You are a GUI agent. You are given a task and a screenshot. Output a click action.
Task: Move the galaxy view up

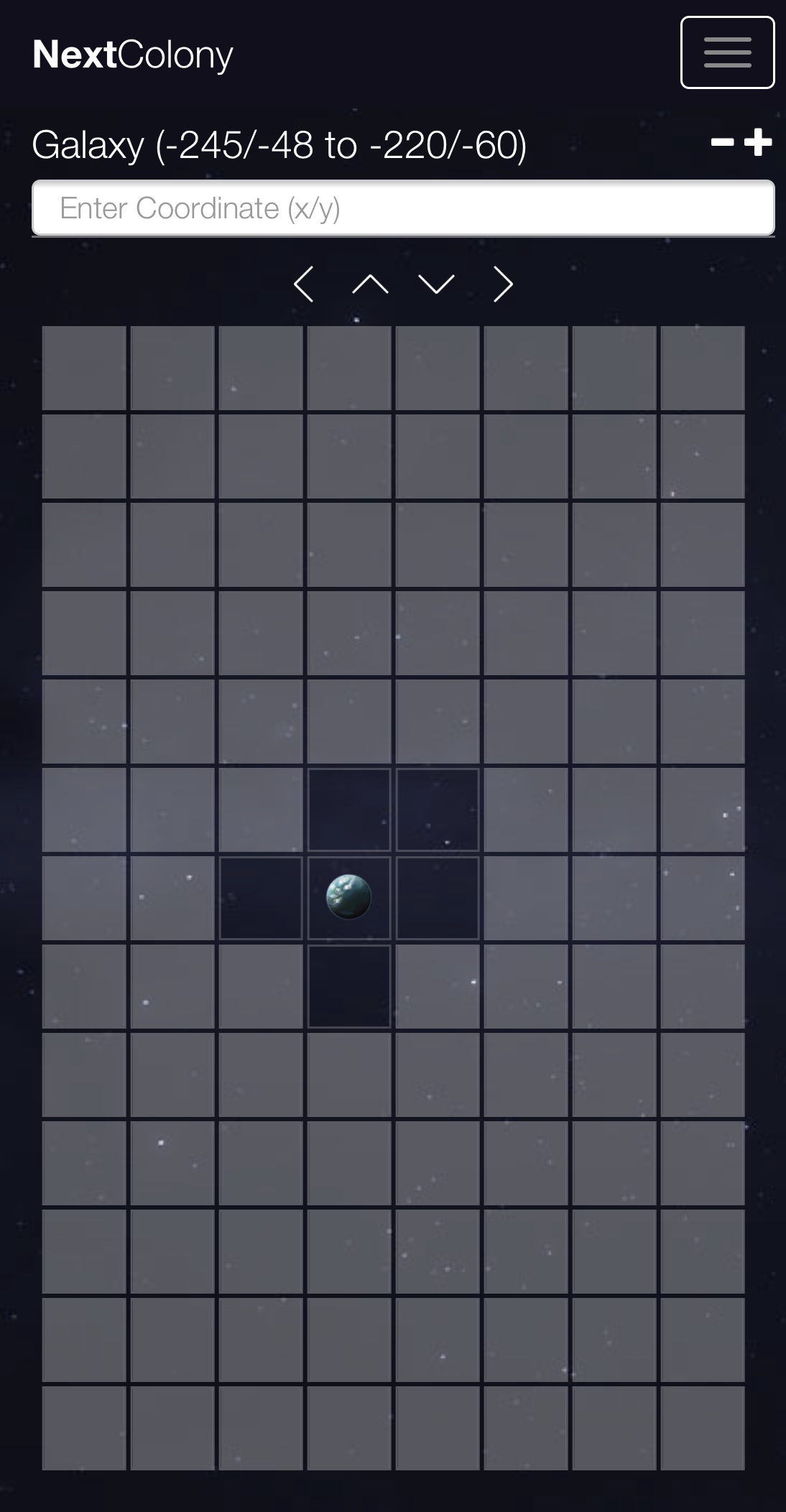click(370, 284)
